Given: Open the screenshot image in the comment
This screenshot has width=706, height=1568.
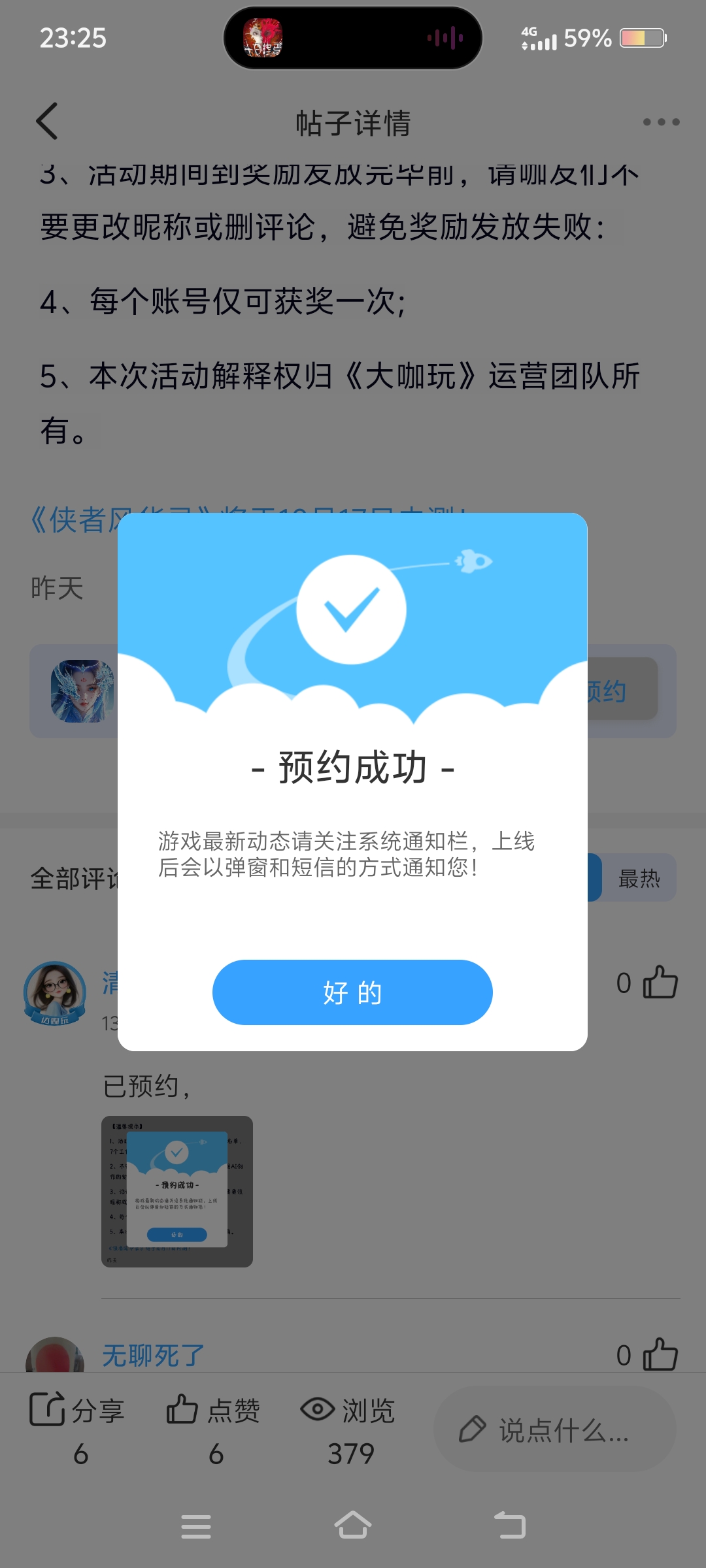Looking at the screenshot, I should (177, 1191).
